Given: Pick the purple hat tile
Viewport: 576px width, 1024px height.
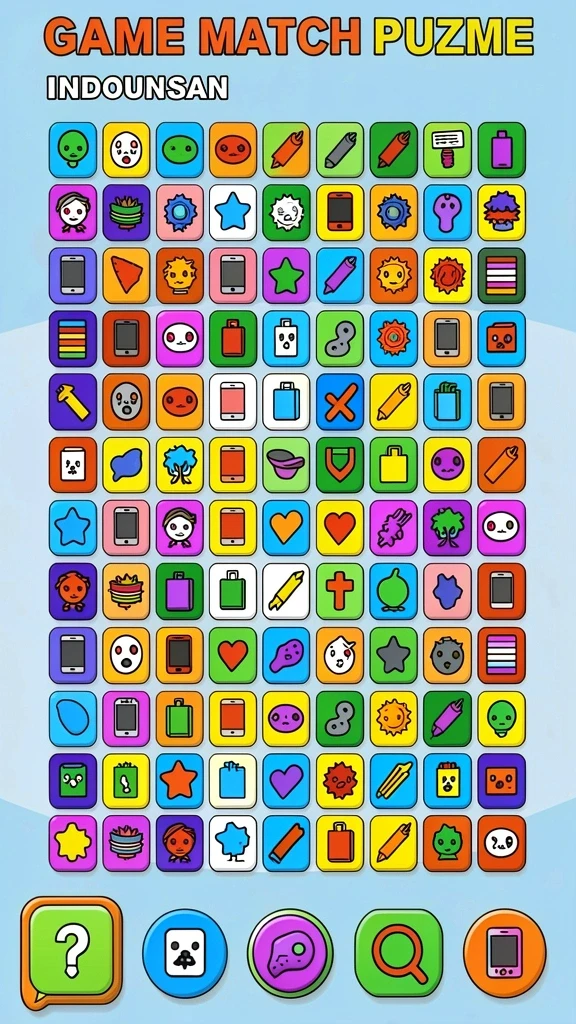Looking at the screenshot, I should click(x=287, y=464).
